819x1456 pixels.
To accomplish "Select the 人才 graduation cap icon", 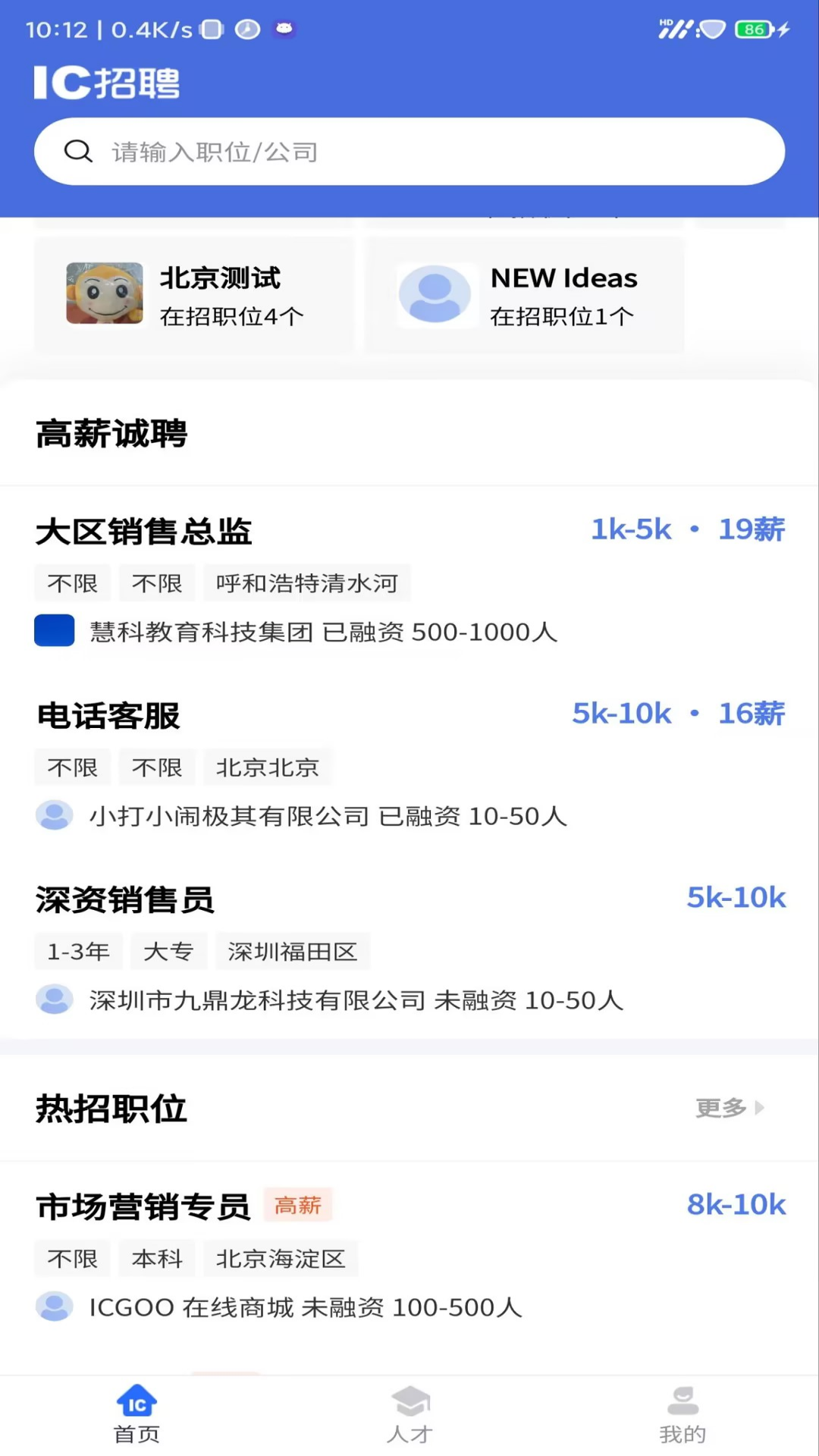I will (x=409, y=1402).
